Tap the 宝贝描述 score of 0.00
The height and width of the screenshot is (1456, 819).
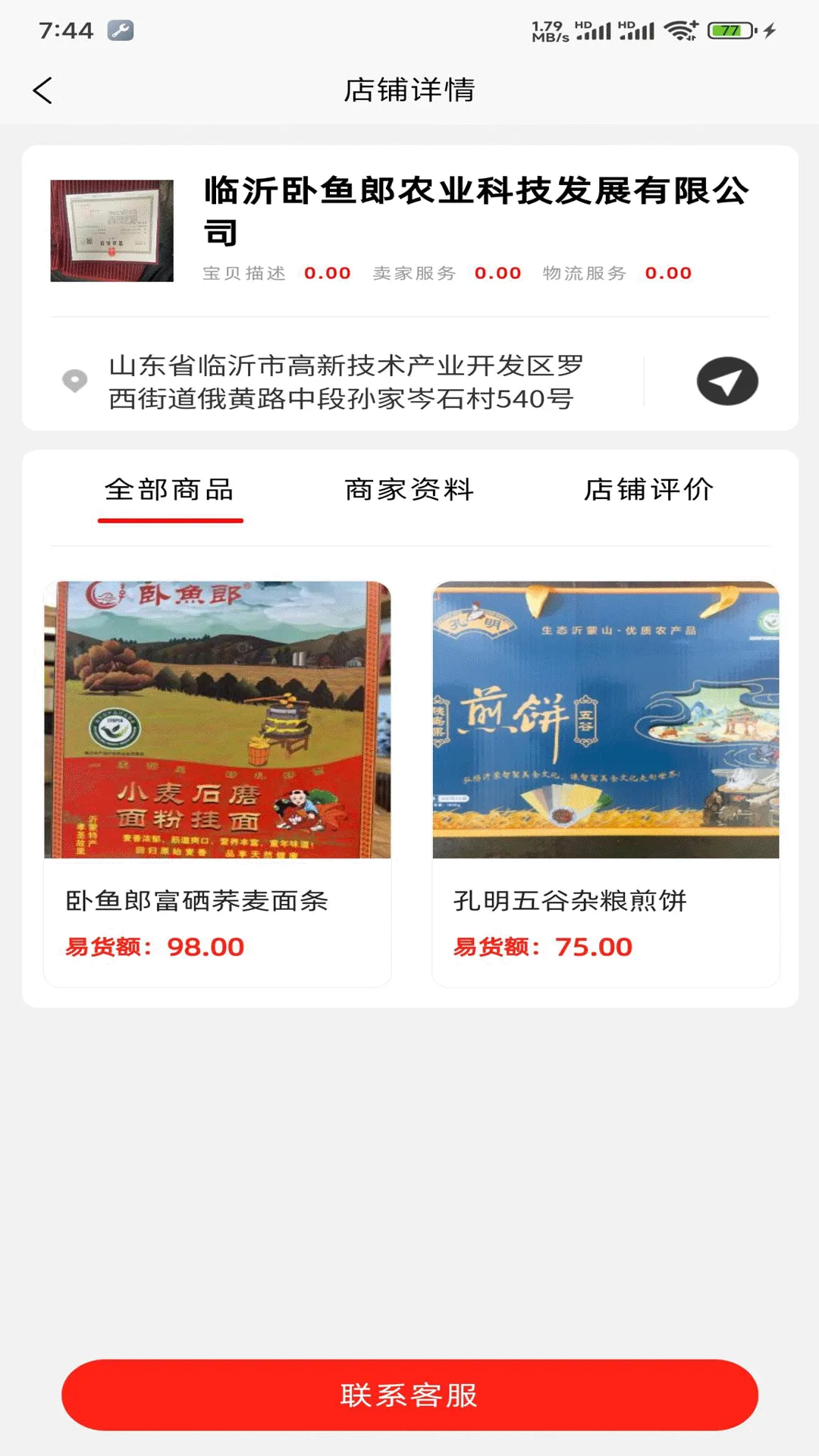coord(328,274)
